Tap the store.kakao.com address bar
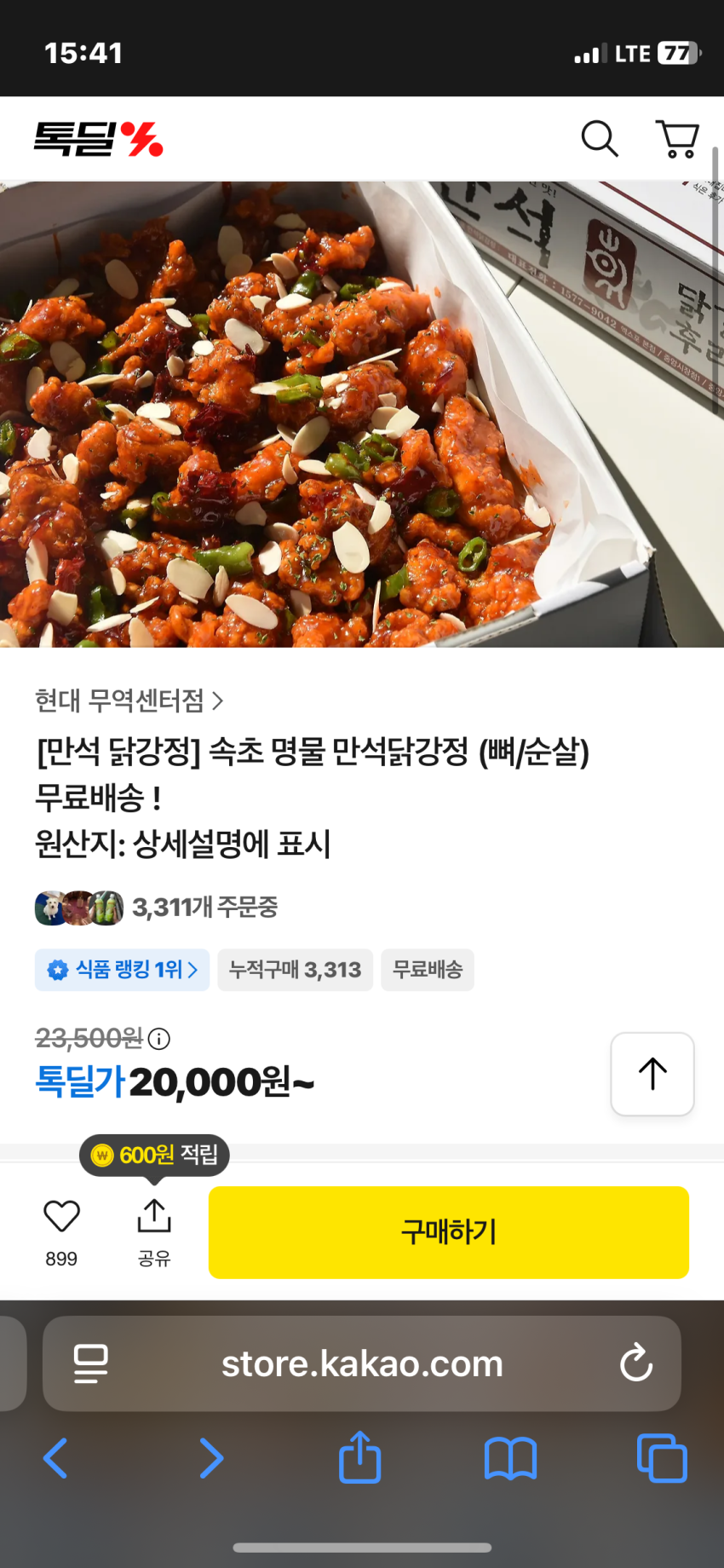Viewport: 724px width, 1568px height. [x=362, y=1363]
